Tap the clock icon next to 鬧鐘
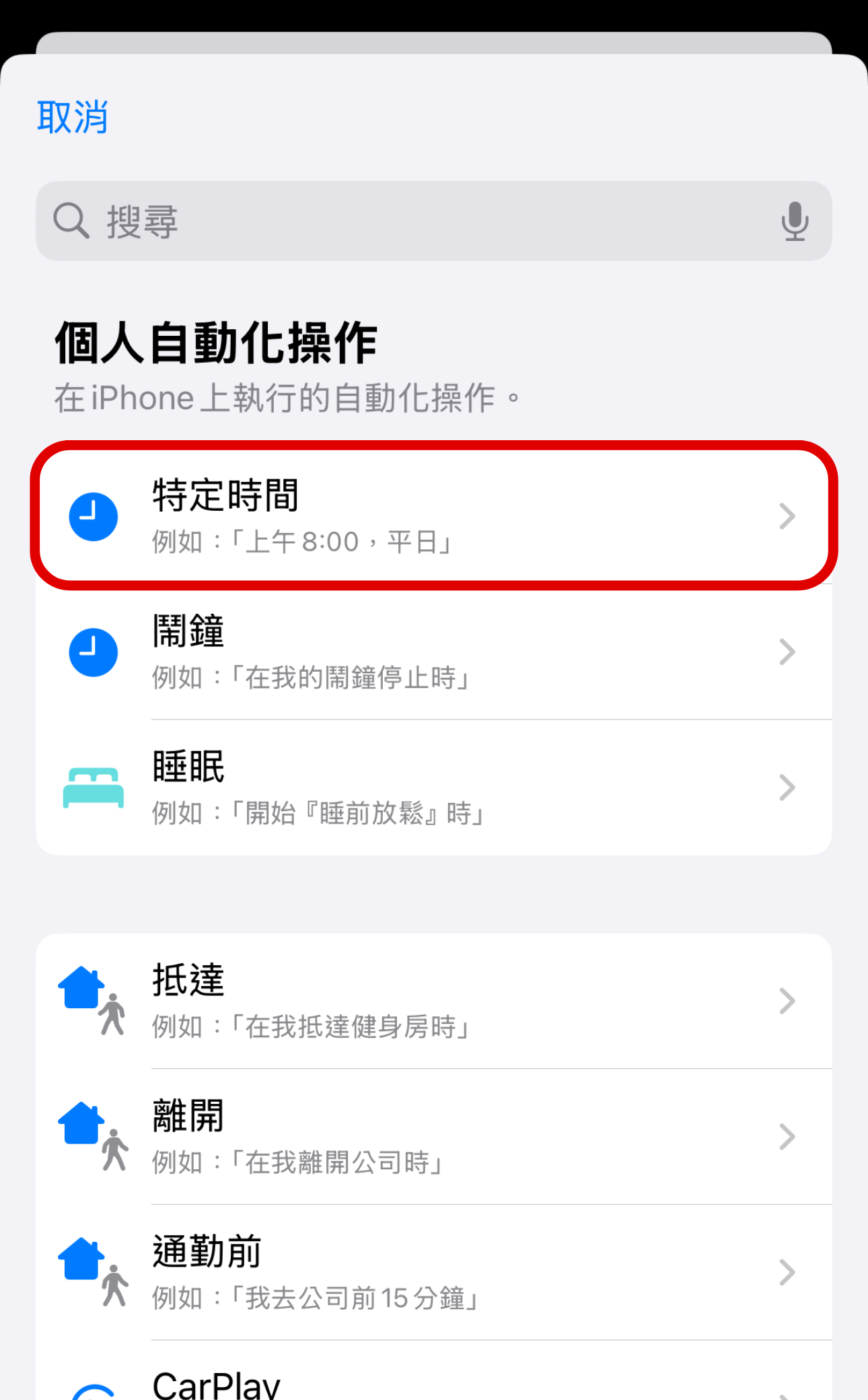The width and height of the screenshot is (868, 1400). pos(93,651)
